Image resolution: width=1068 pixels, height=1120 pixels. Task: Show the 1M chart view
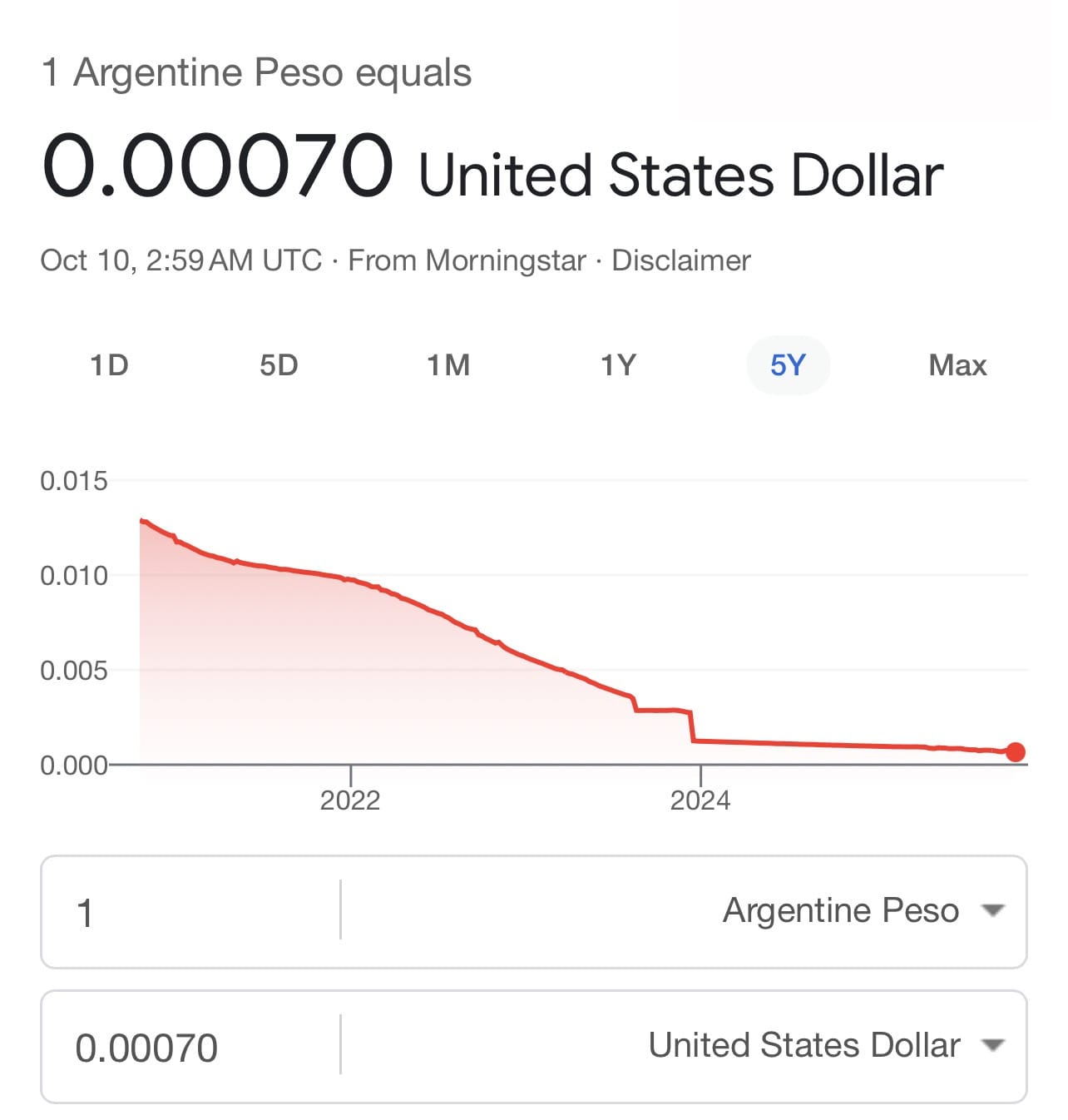tap(448, 365)
